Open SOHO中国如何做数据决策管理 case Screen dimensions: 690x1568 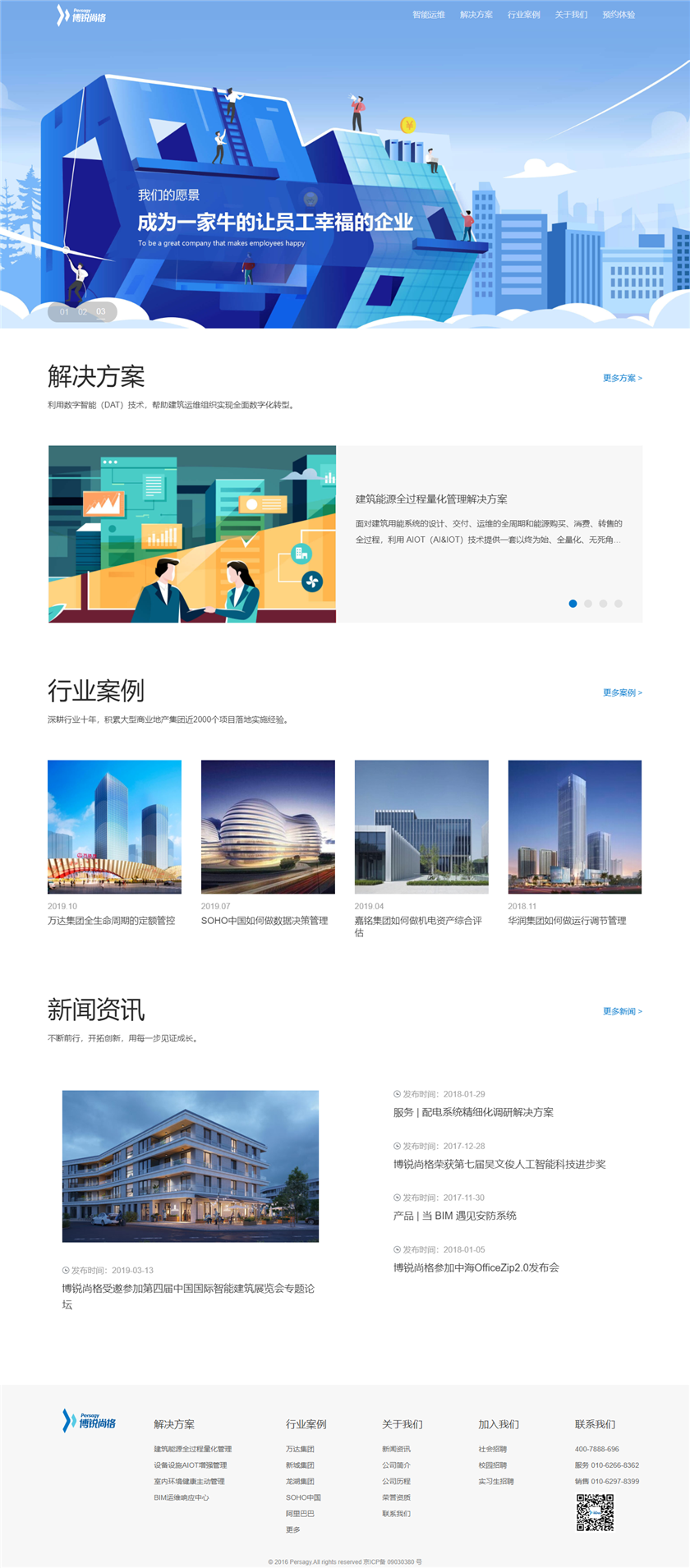coord(264,921)
